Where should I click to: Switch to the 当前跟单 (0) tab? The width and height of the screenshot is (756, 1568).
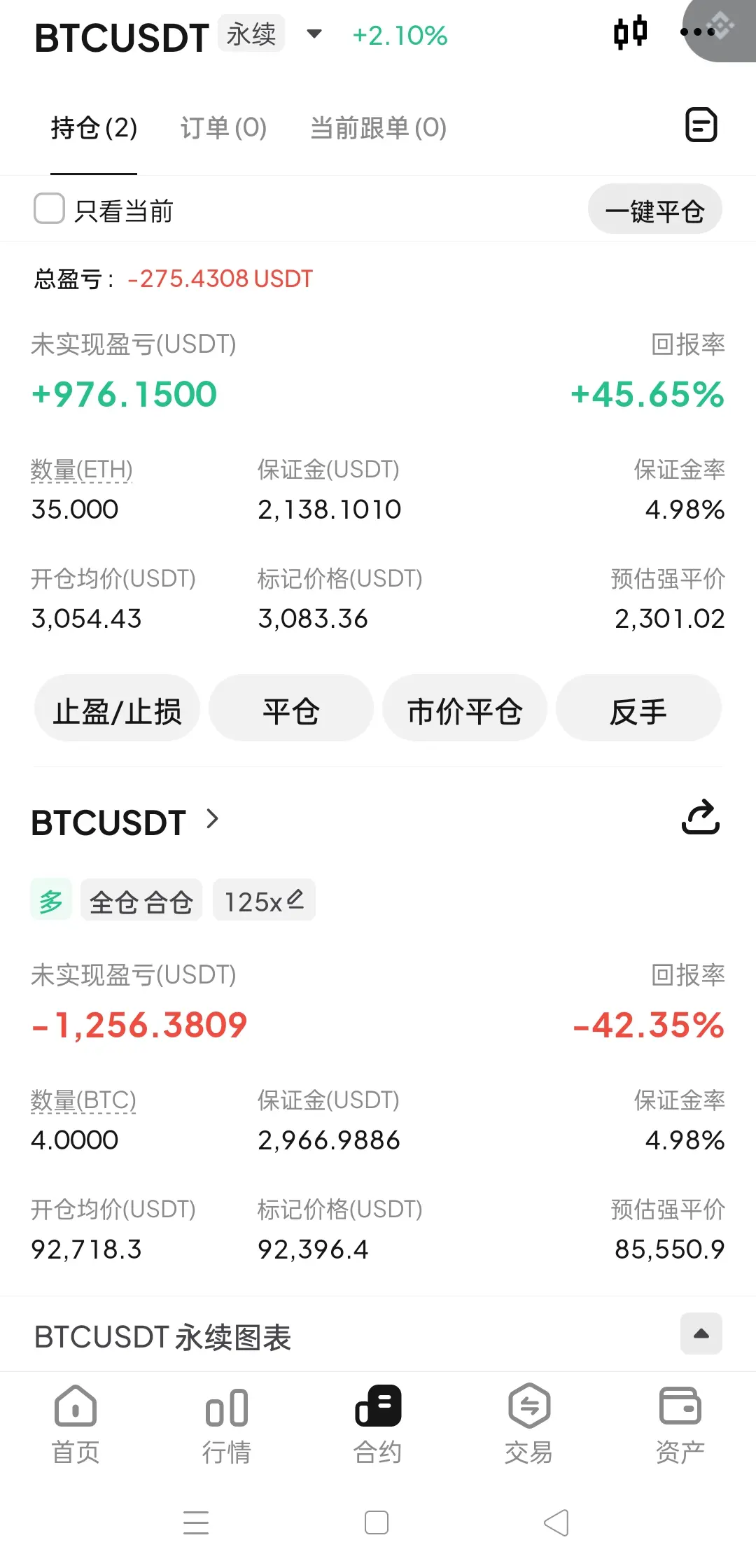point(378,128)
